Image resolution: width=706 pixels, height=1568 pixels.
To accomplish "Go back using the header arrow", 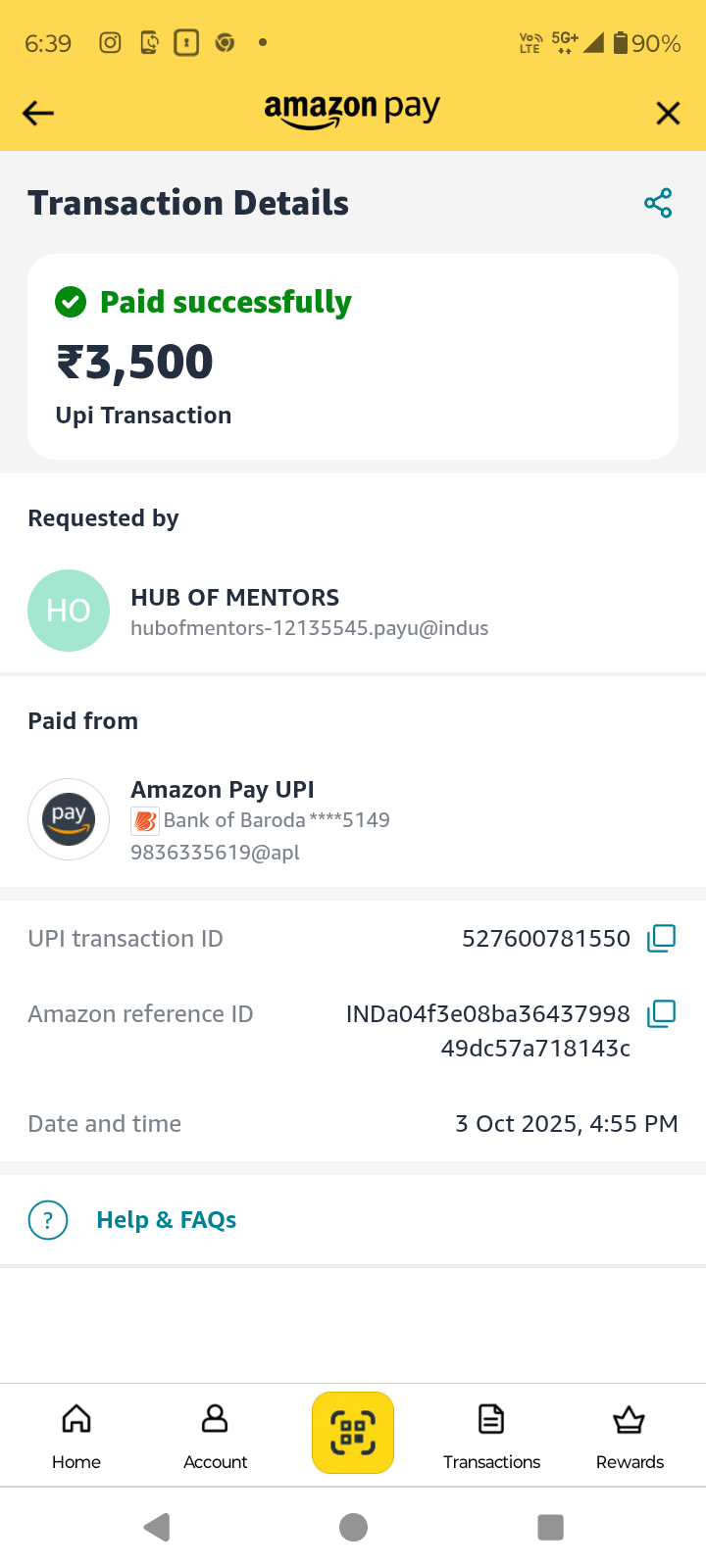I will pos(38,114).
